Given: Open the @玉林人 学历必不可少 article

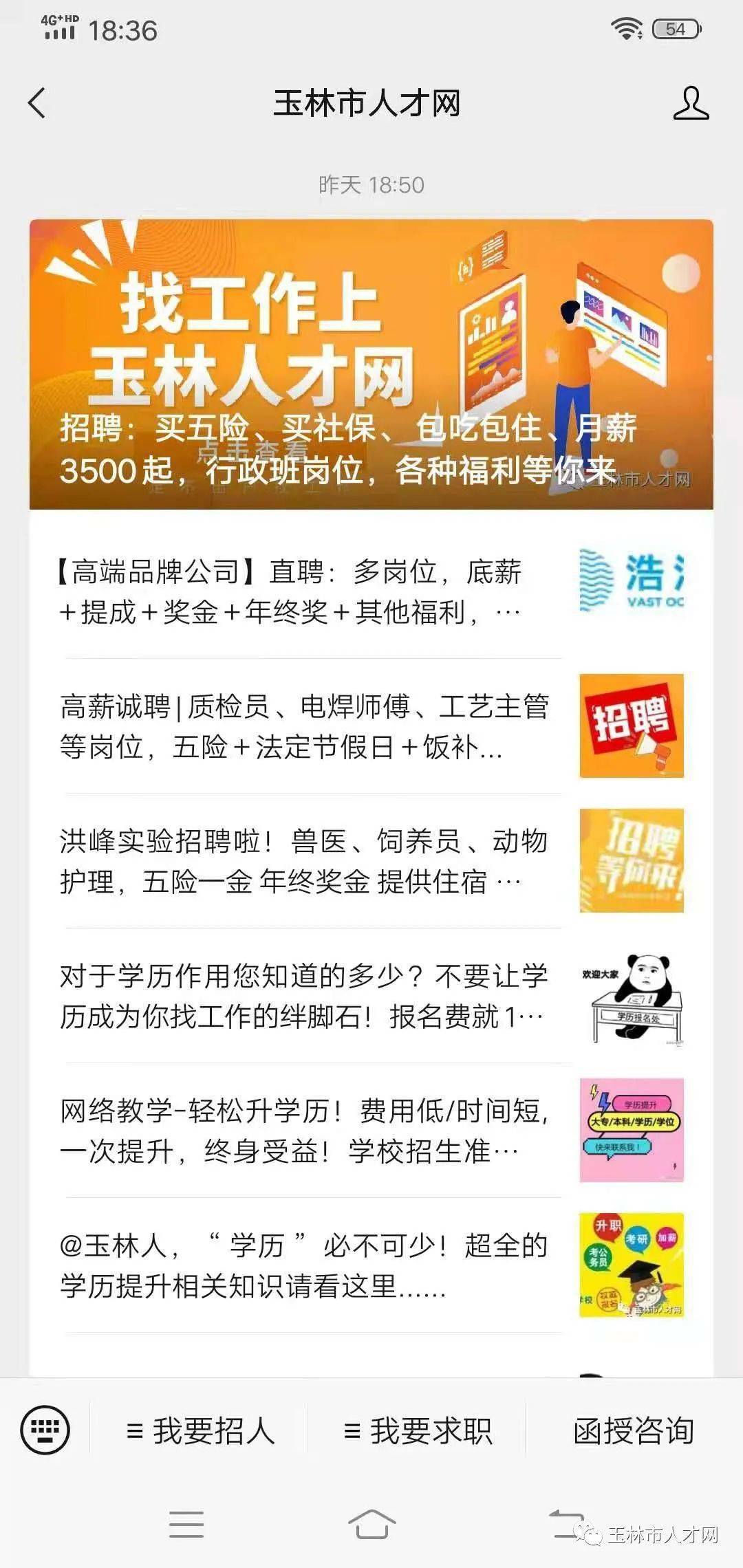Looking at the screenshot, I should tap(371, 1265).
